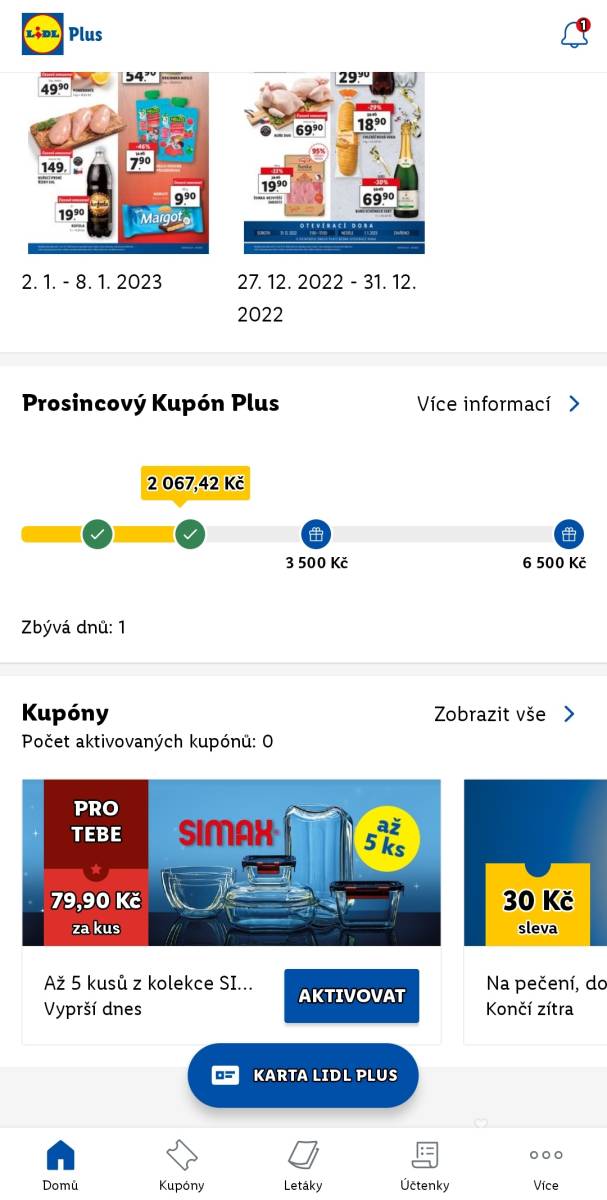Open the Více tab

[546, 1165]
